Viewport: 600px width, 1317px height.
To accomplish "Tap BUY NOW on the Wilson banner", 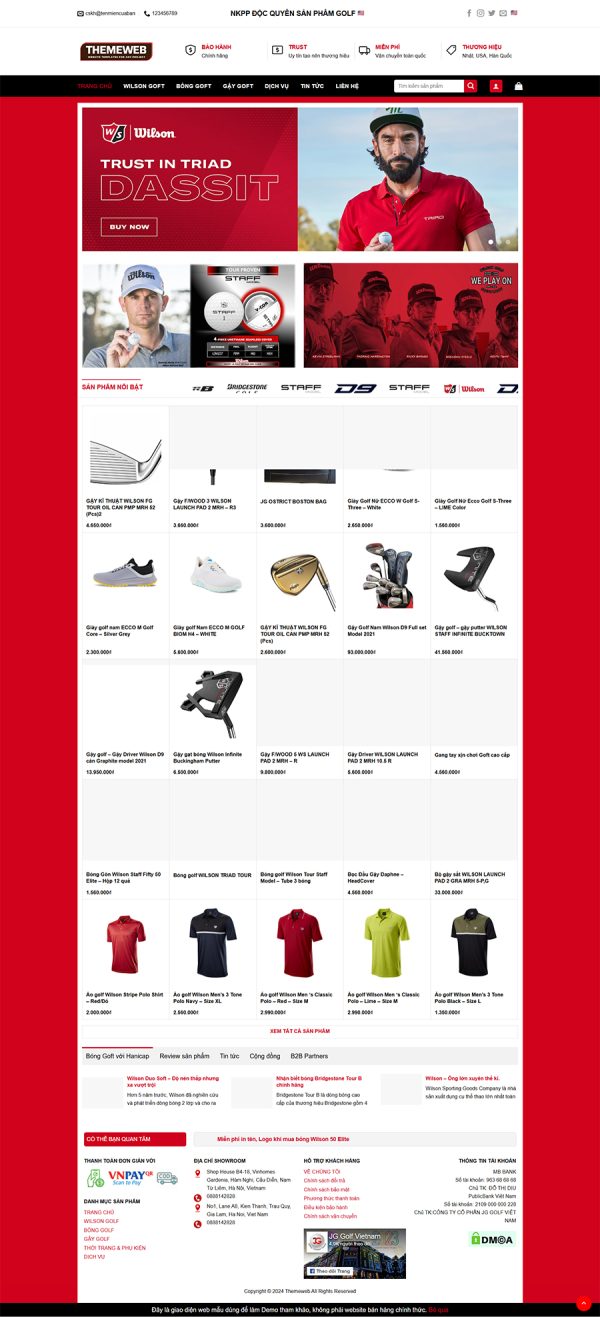I will pyautogui.click(x=129, y=227).
